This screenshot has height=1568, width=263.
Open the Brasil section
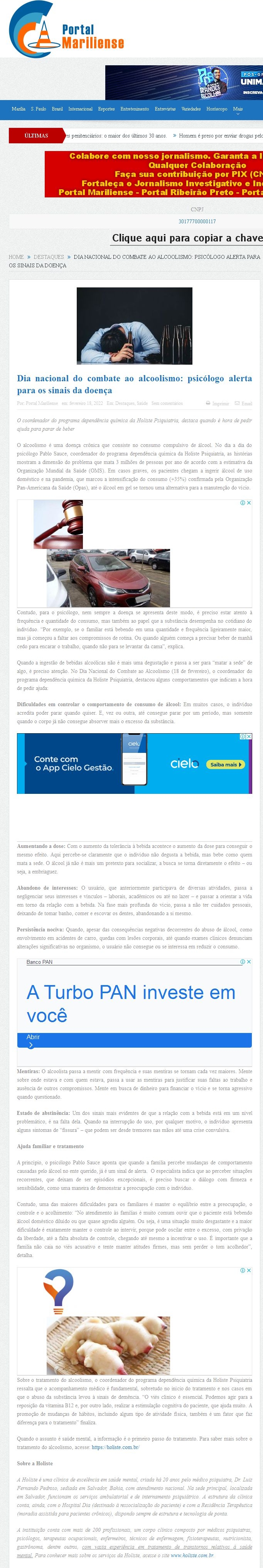pos(57,109)
